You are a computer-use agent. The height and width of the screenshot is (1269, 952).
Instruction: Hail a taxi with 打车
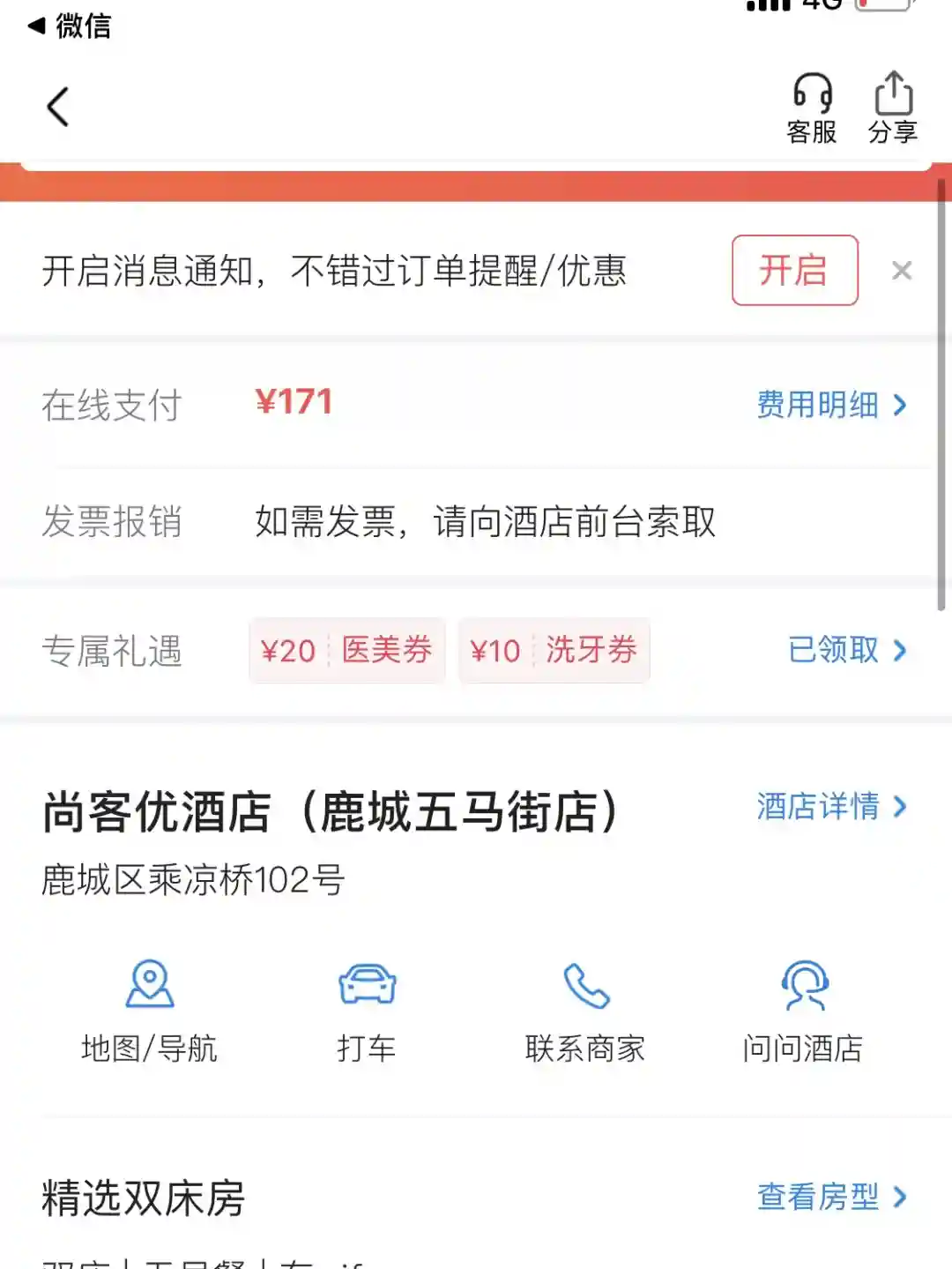tap(367, 1011)
